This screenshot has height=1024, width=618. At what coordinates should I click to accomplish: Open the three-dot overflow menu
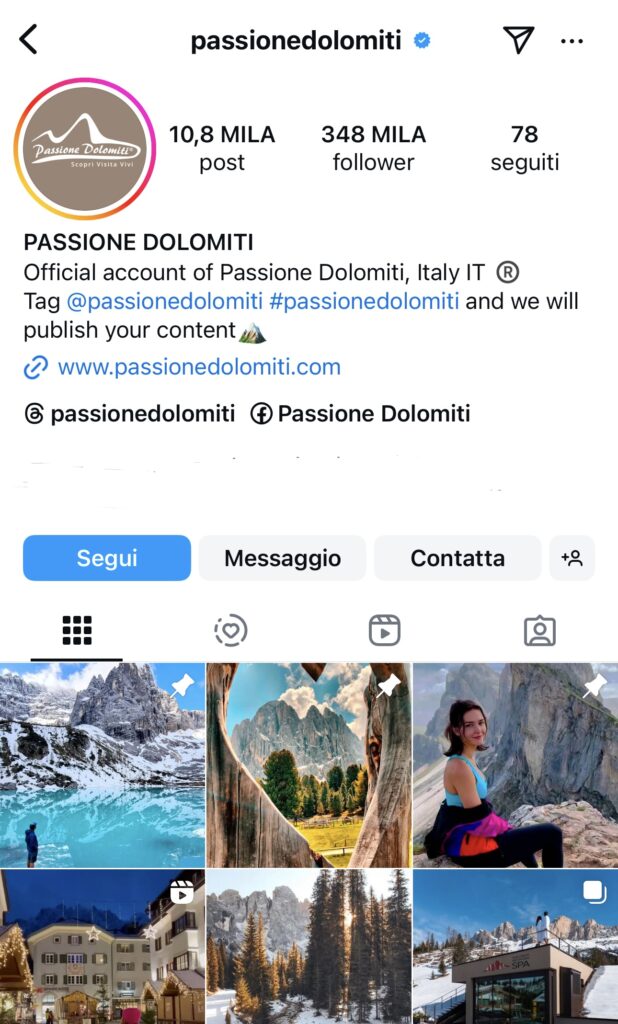click(x=572, y=41)
